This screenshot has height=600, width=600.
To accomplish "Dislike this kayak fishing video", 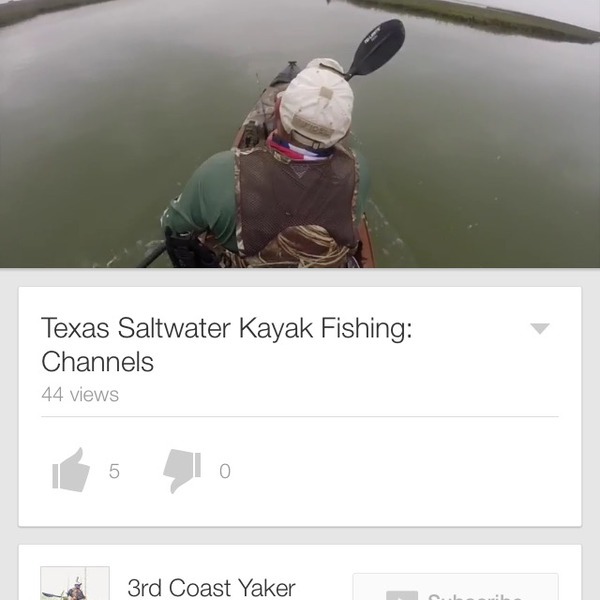I will (182, 470).
